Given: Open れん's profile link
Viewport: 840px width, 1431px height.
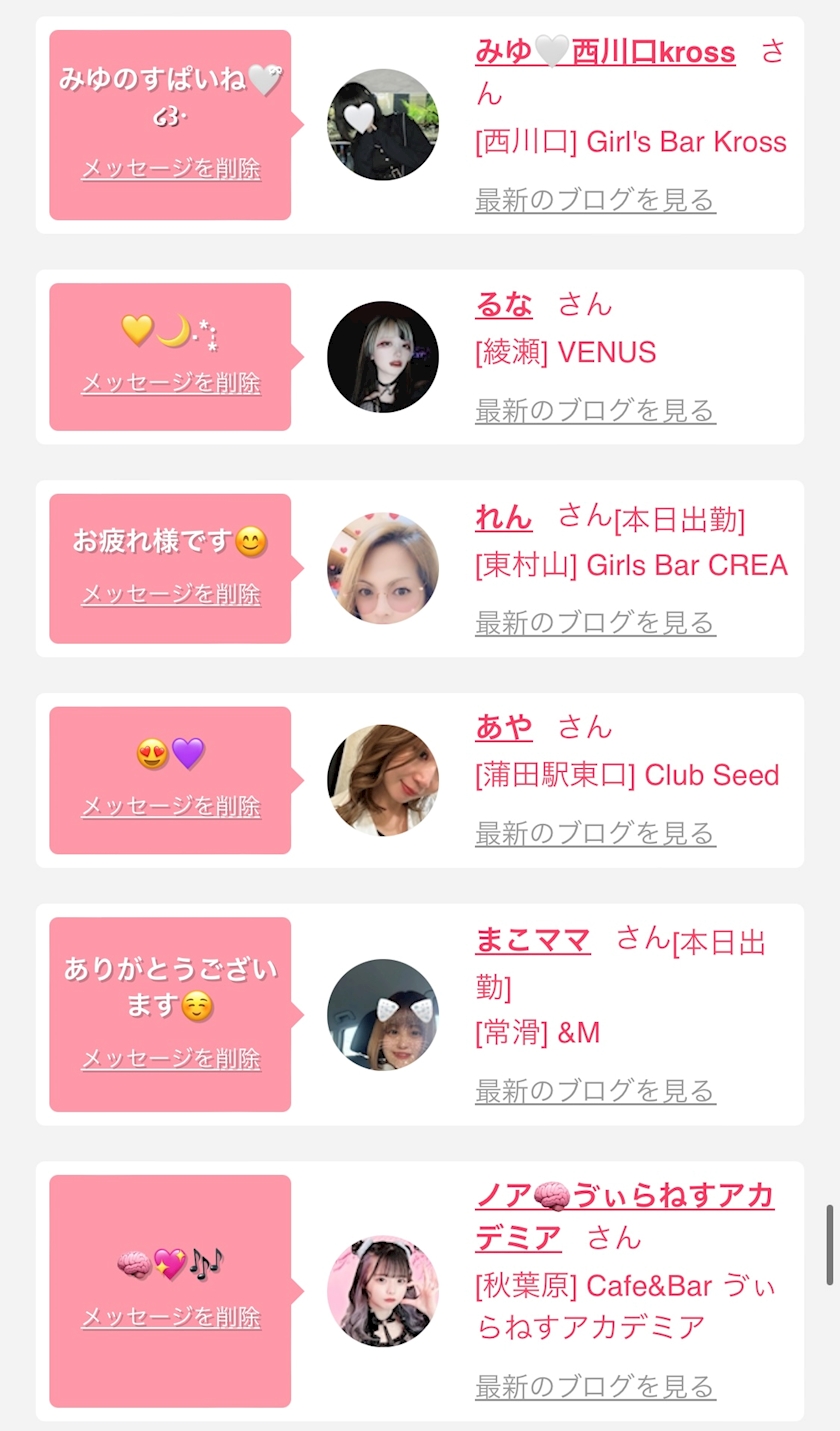Looking at the screenshot, I should click(504, 517).
